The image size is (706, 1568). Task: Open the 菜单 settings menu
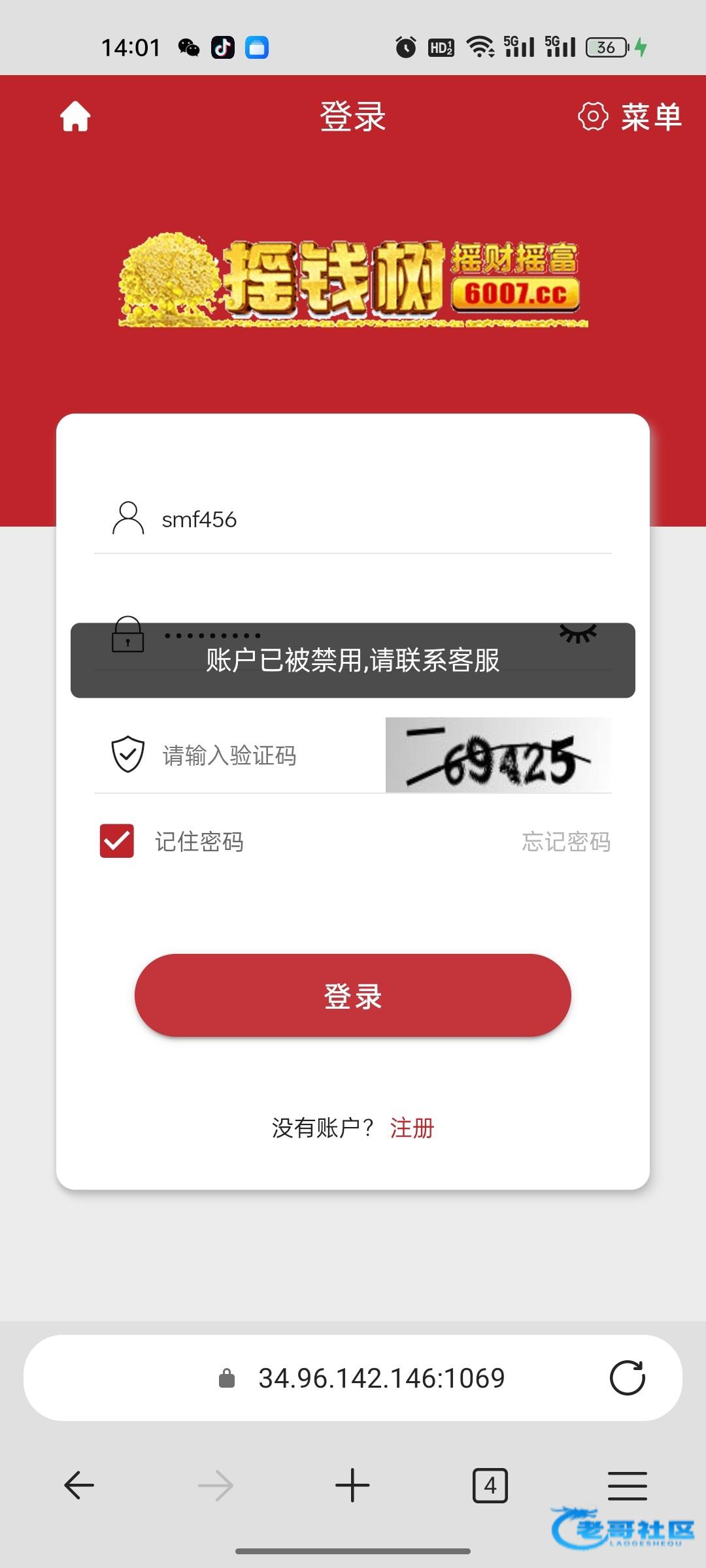pyautogui.click(x=630, y=117)
